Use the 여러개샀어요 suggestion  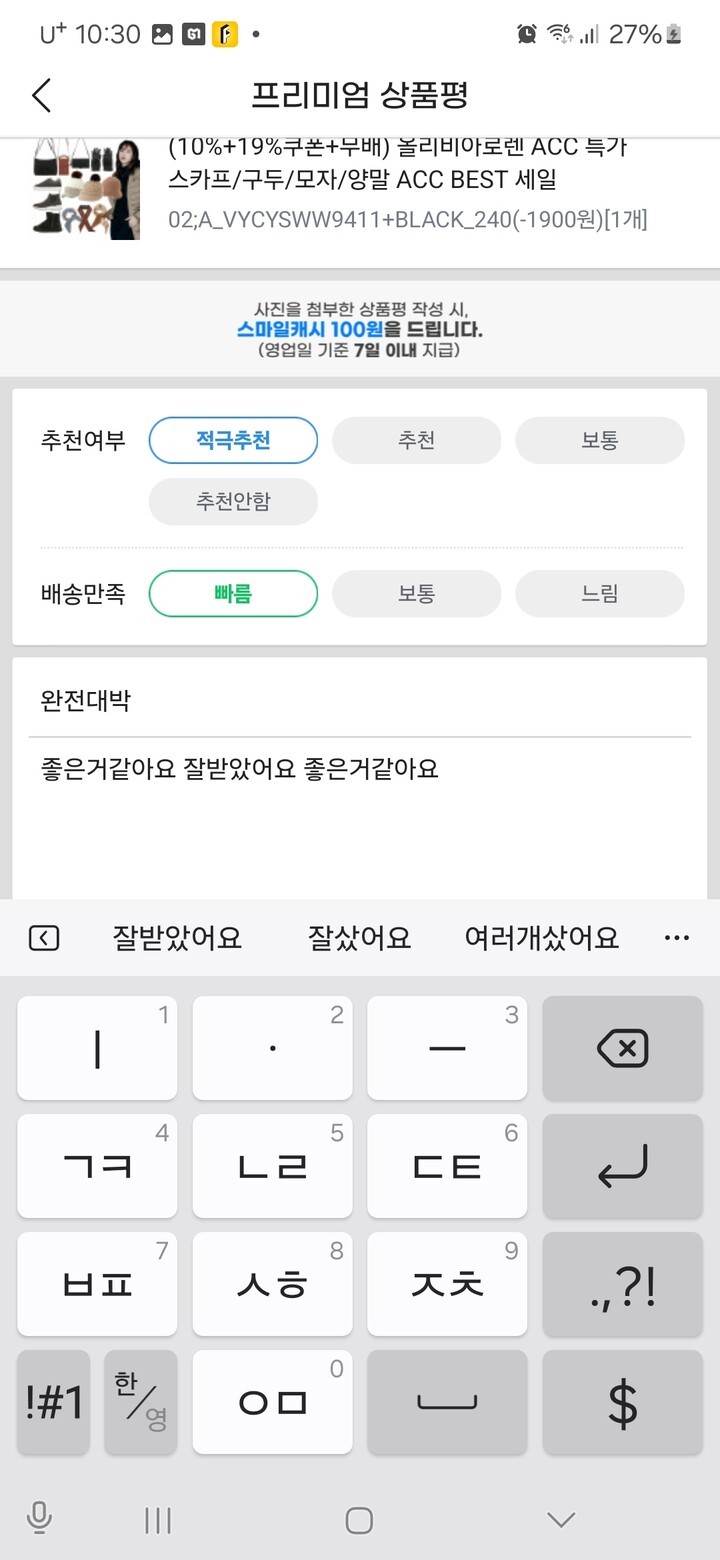pyautogui.click(x=541, y=938)
